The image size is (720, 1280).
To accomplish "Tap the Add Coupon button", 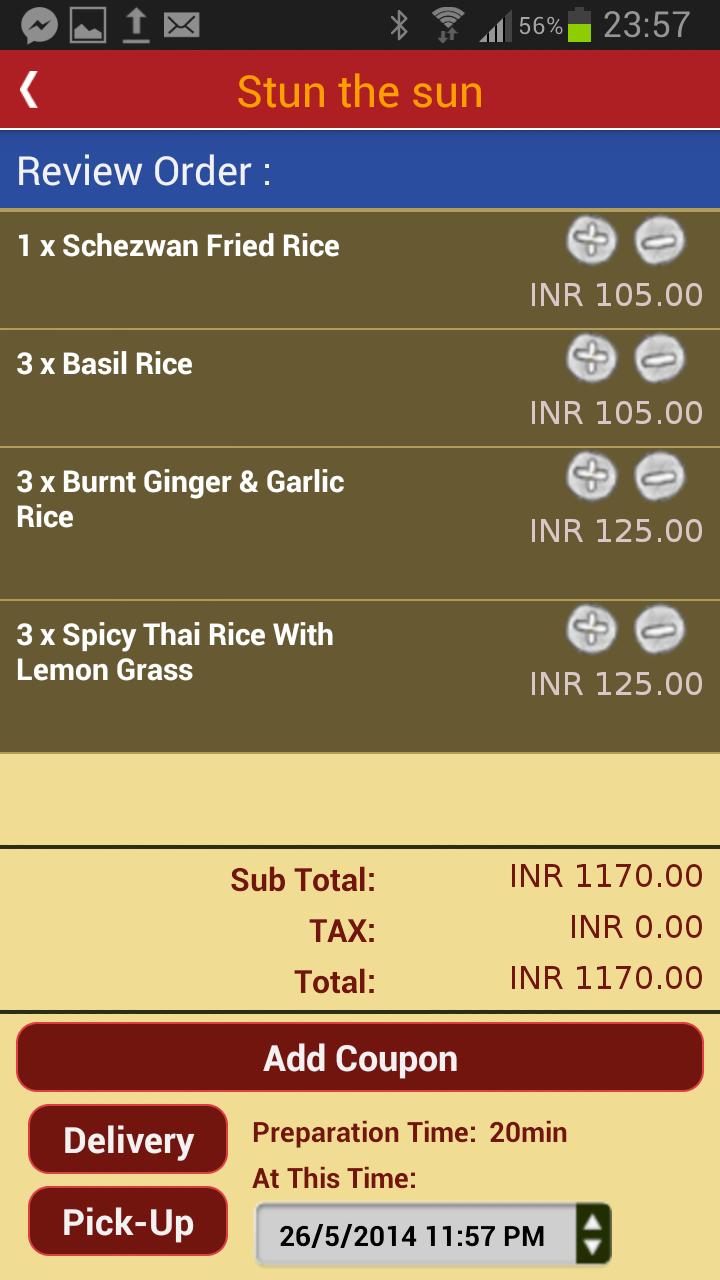I will tap(360, 1057).
